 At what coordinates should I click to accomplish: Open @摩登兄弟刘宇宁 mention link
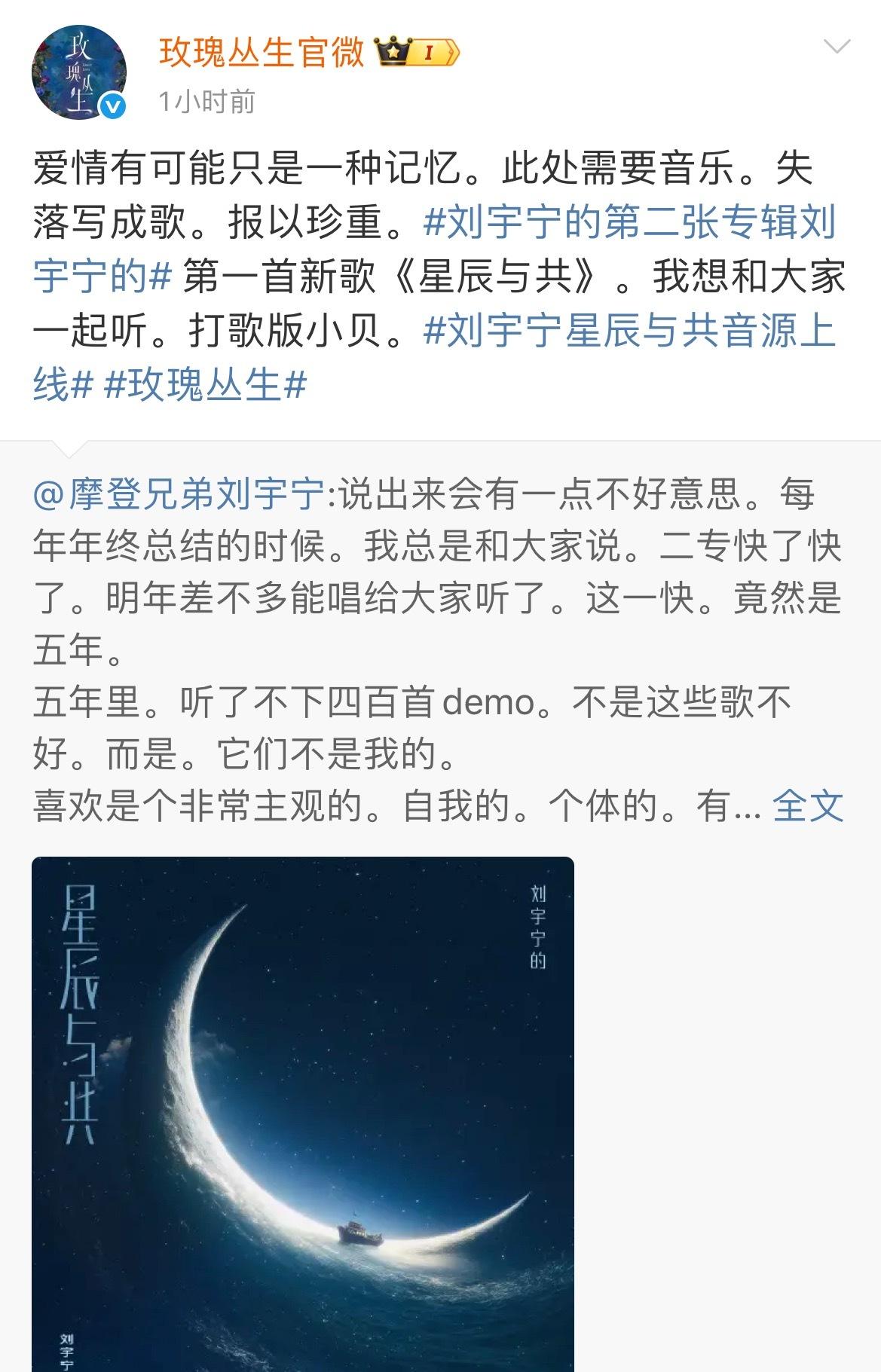pyautogui.click(x=178, y=495)
